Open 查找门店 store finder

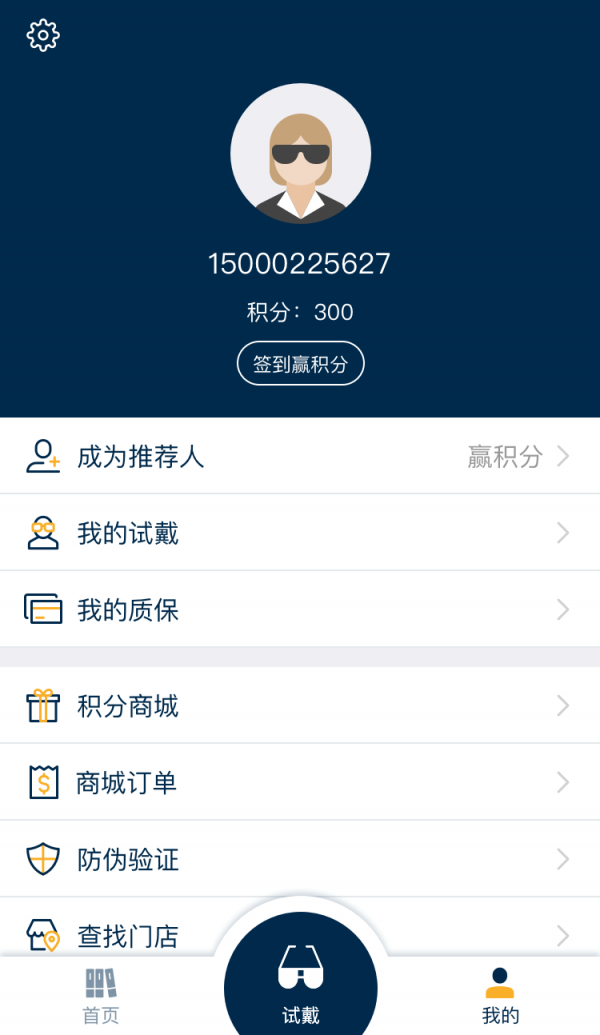[x=120, y=935]
